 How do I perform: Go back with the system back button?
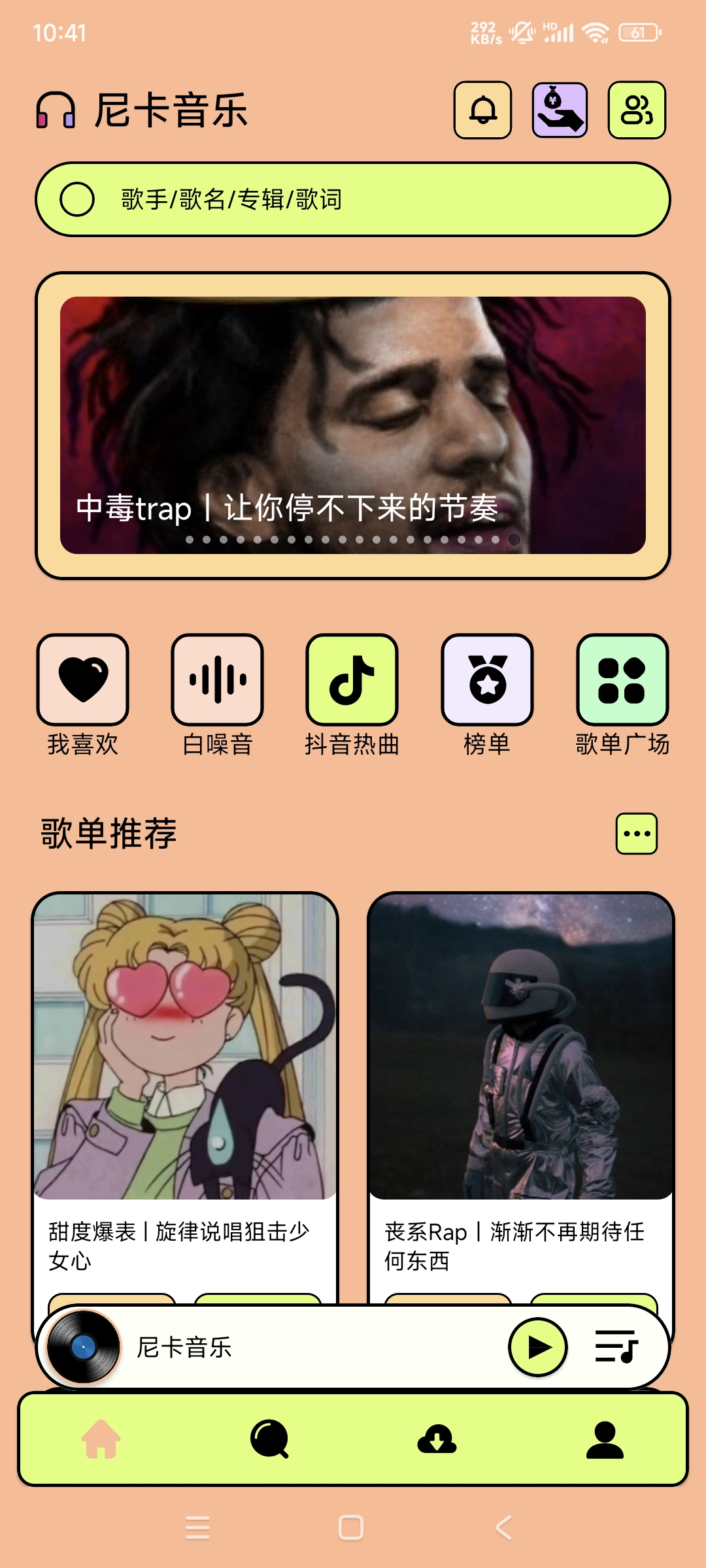503,1527
